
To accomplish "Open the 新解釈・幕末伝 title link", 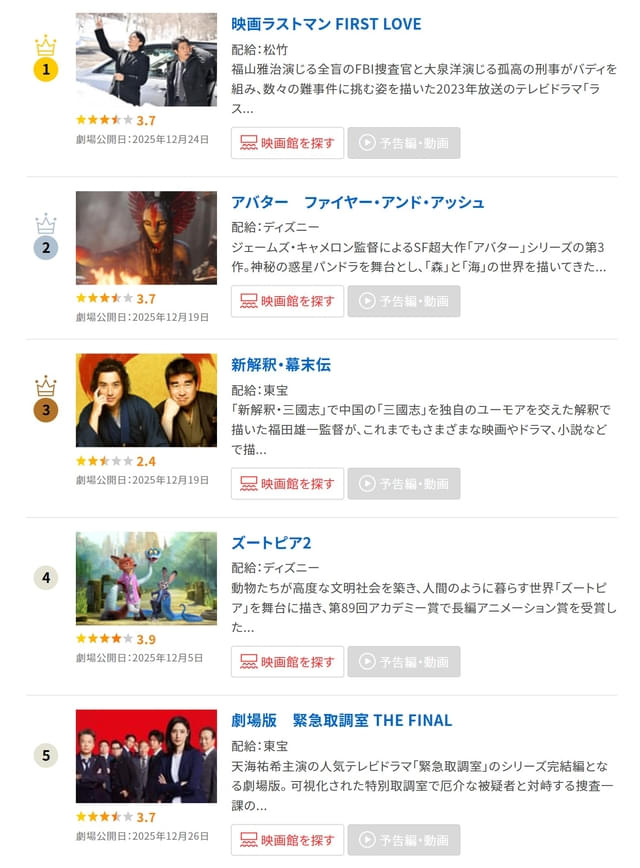I will [x=281, y=364].
